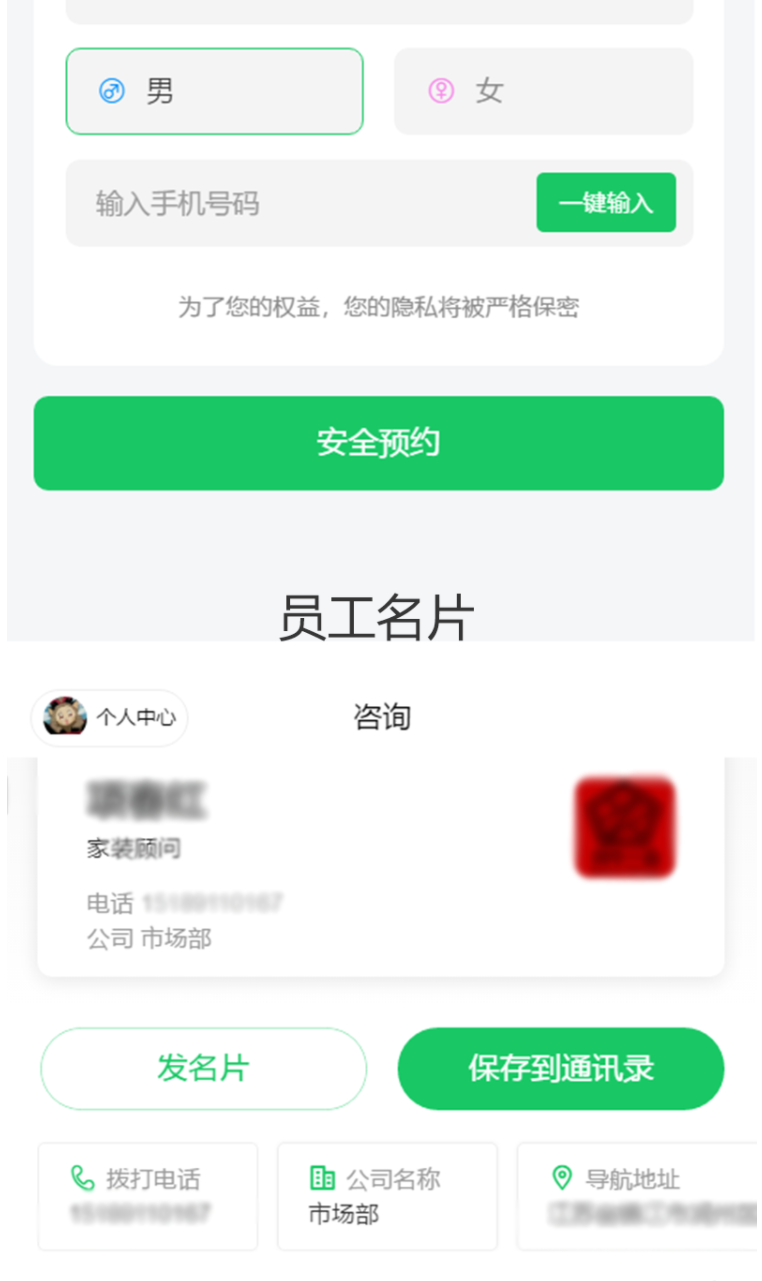Tap 发名片 to send the card
762x1281 pixels.
(203, 1068)
